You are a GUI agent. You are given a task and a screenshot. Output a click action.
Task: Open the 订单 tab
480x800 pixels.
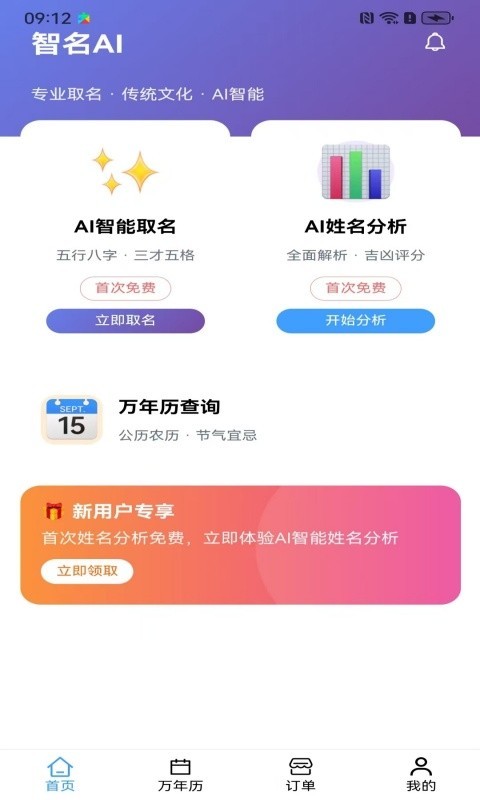300,774
